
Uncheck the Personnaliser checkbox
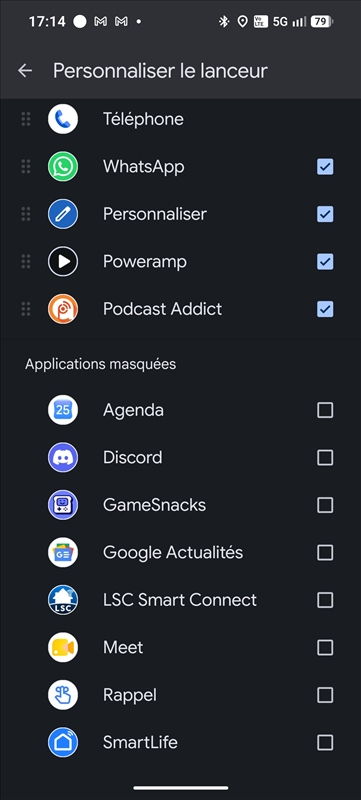(325, 214)
